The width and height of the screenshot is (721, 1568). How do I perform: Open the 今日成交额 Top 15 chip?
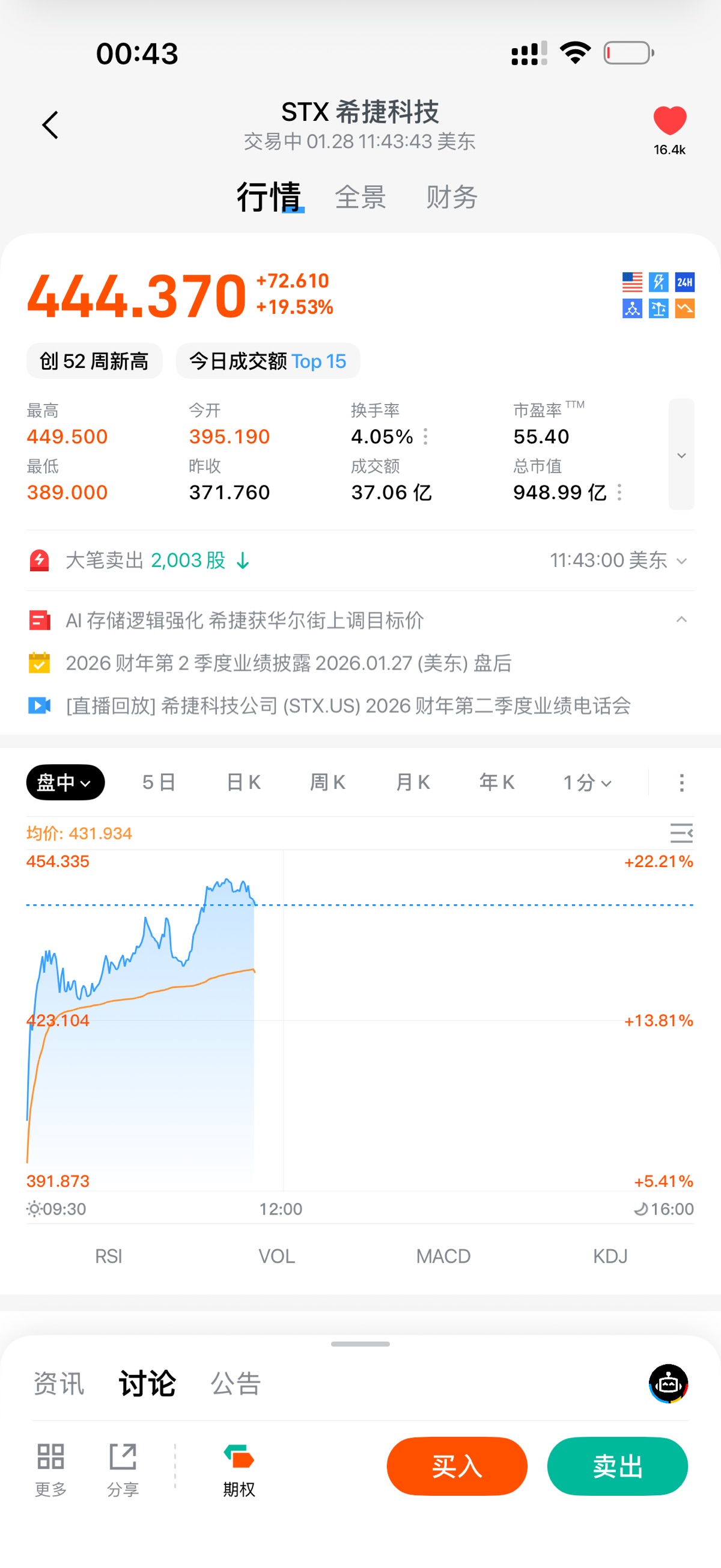[x=268, y=361]
